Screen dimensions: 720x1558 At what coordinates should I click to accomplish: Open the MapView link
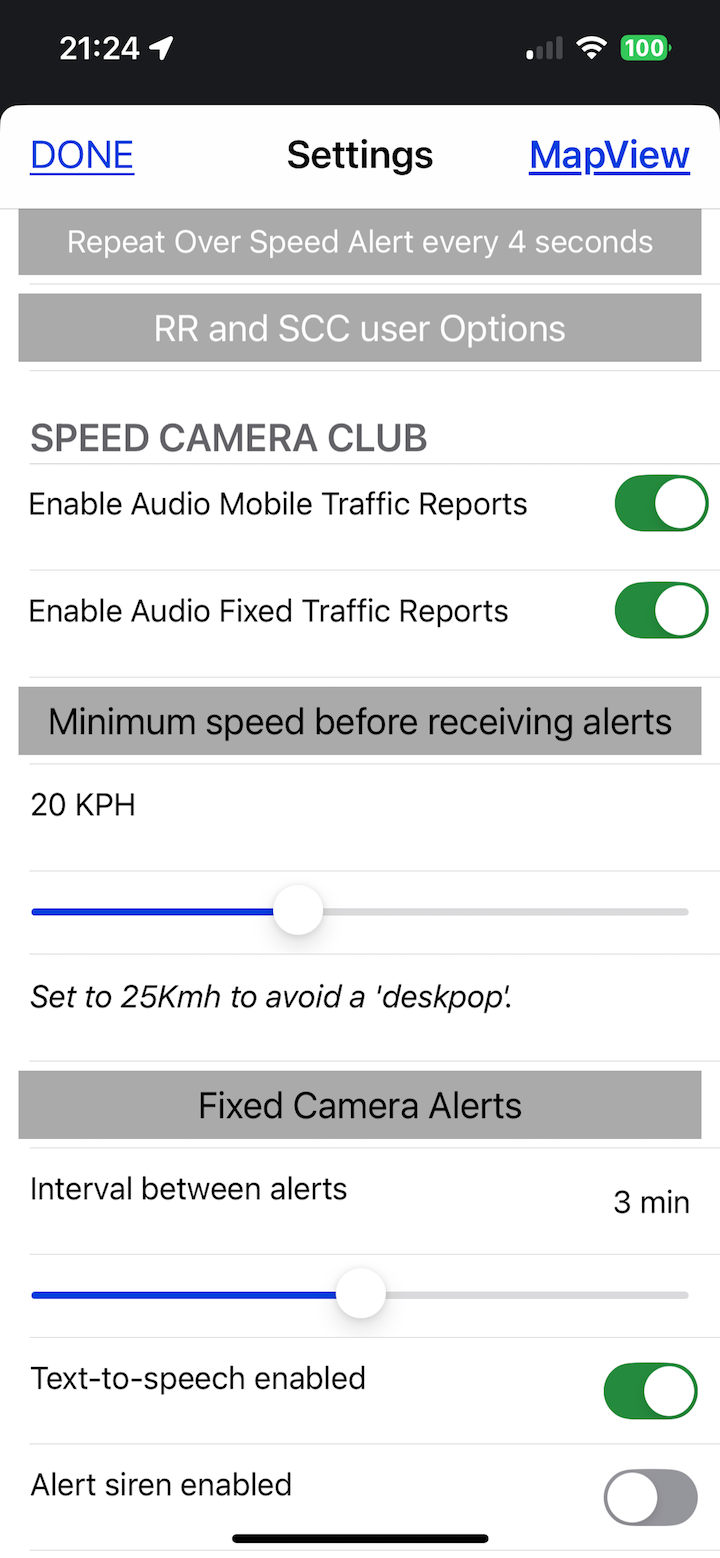point(609,155)
